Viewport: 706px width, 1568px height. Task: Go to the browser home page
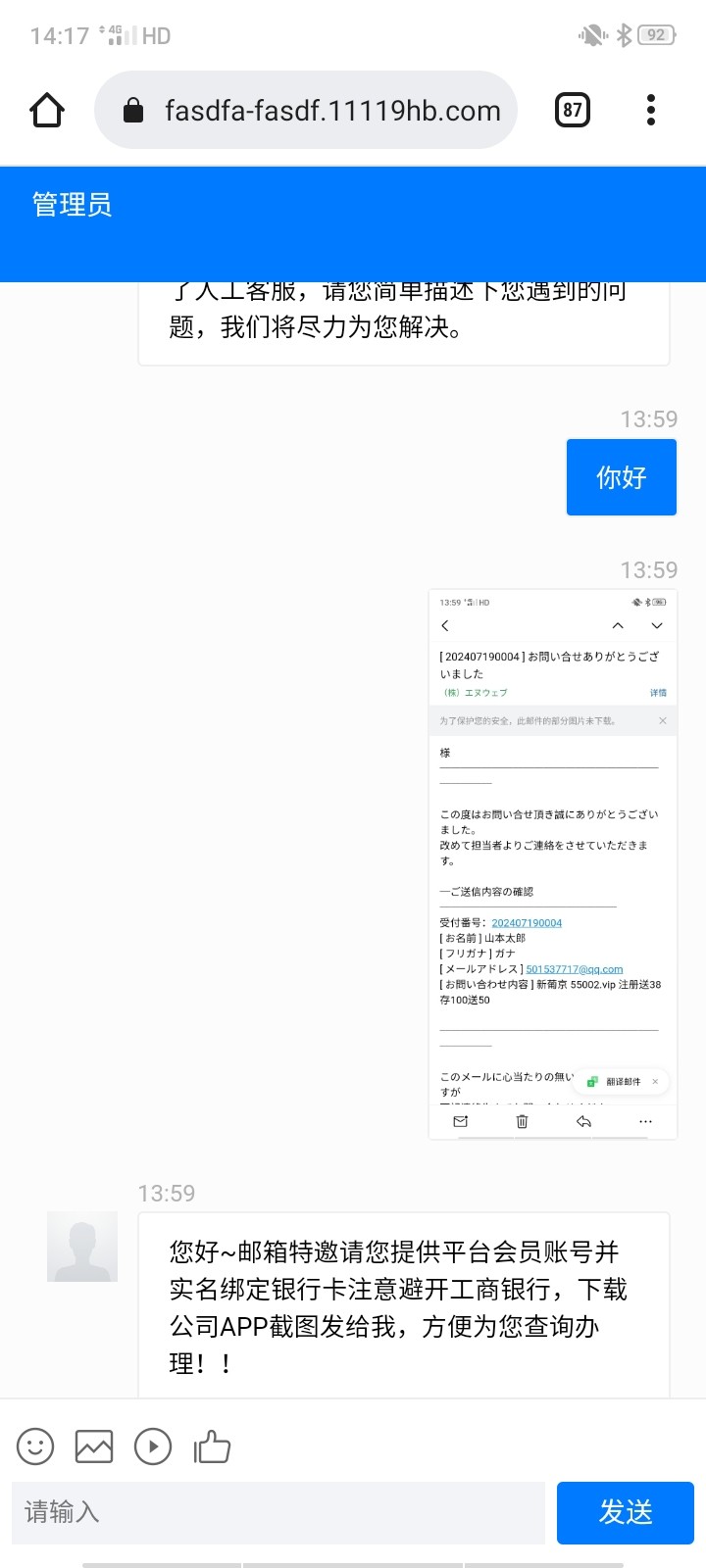47,110
